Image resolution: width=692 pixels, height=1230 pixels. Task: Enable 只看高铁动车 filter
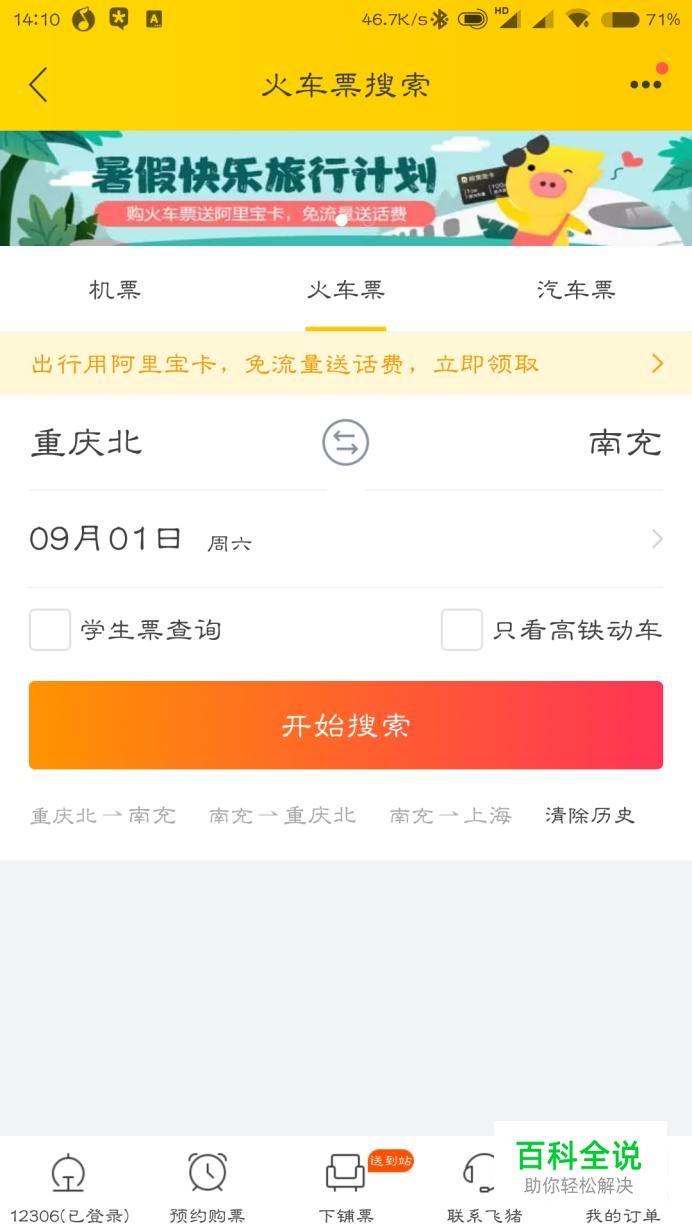click(x=462, y=630)
